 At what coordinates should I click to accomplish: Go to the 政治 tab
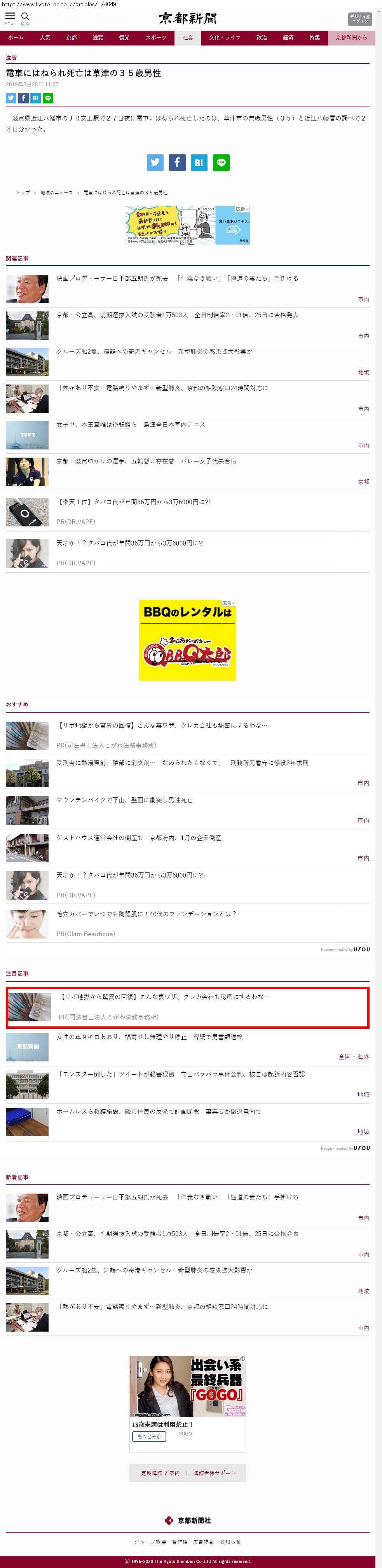[262, 38]
